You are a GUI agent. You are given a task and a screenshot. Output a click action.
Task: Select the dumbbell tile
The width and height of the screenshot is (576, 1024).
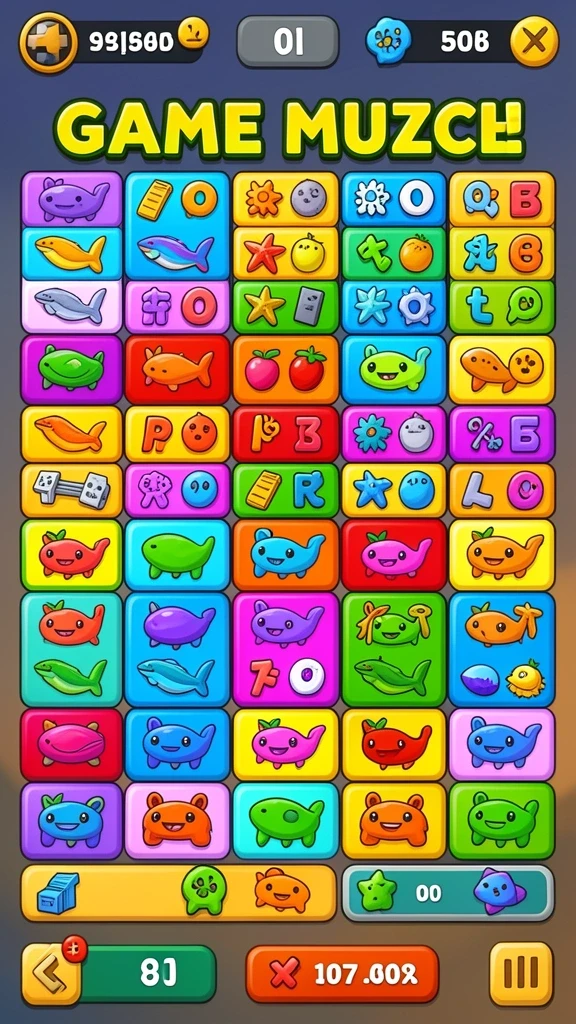[72, 490]
